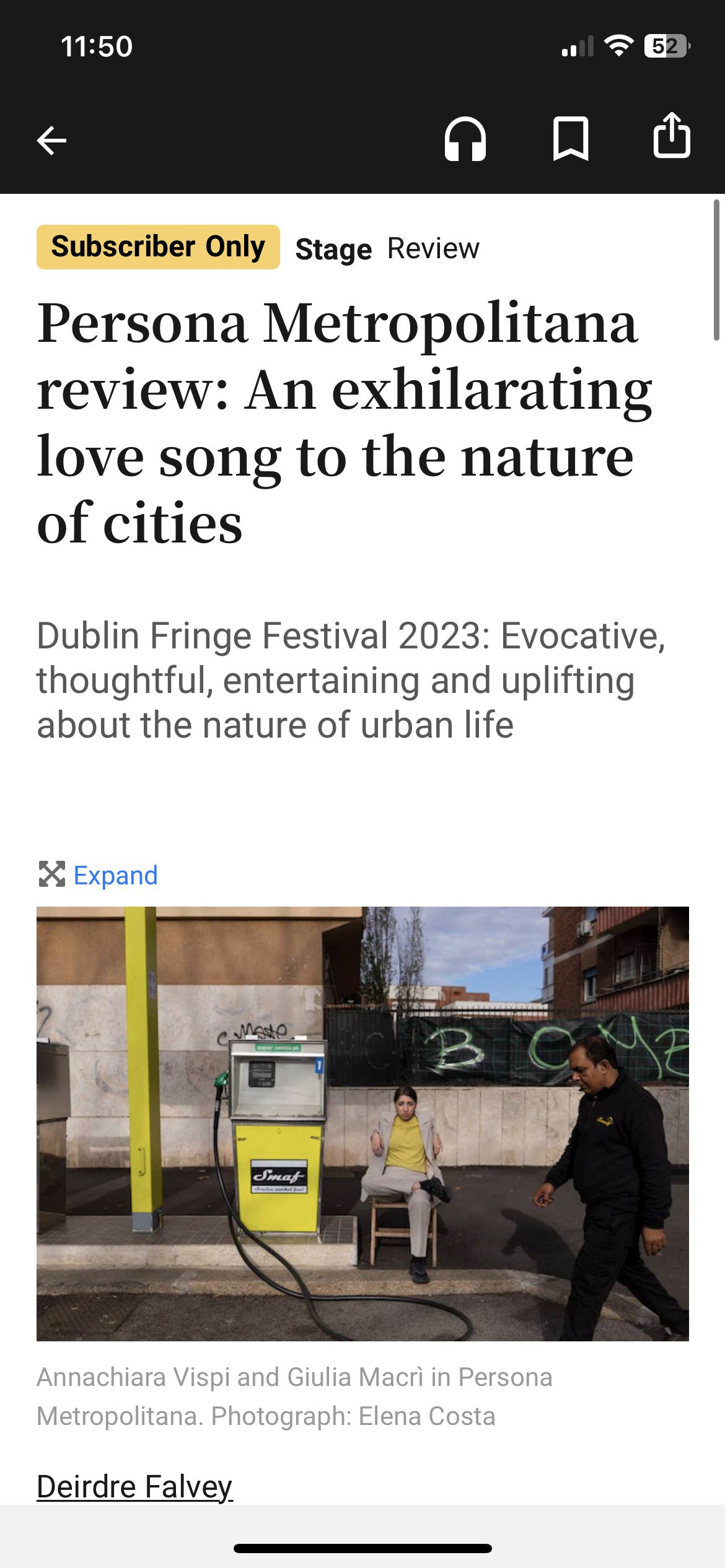
Task: Open the gas station photo
Action: coord(362,1123)
